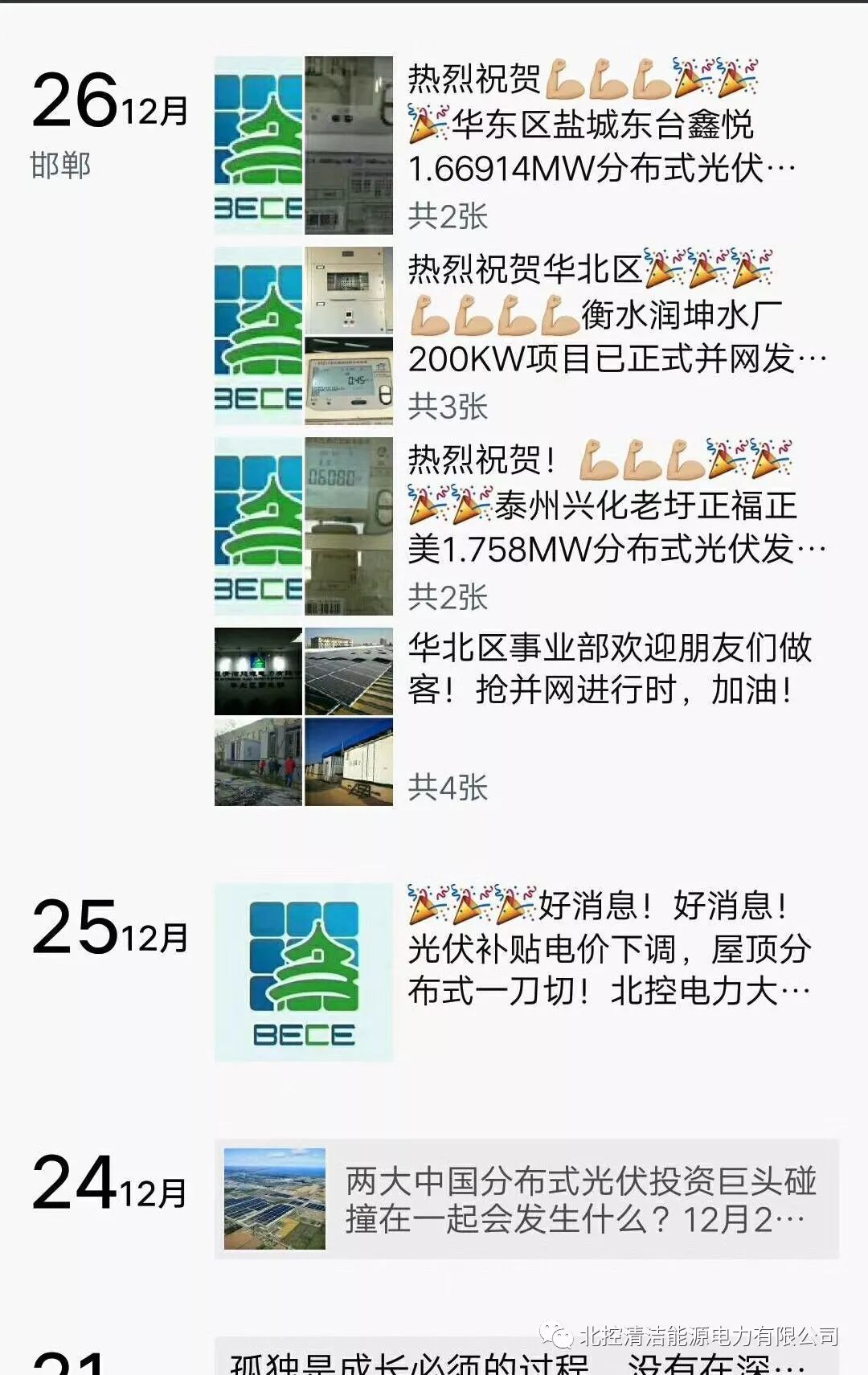Open the 光伏补贴电价下调 good news post

coord(608,950)
